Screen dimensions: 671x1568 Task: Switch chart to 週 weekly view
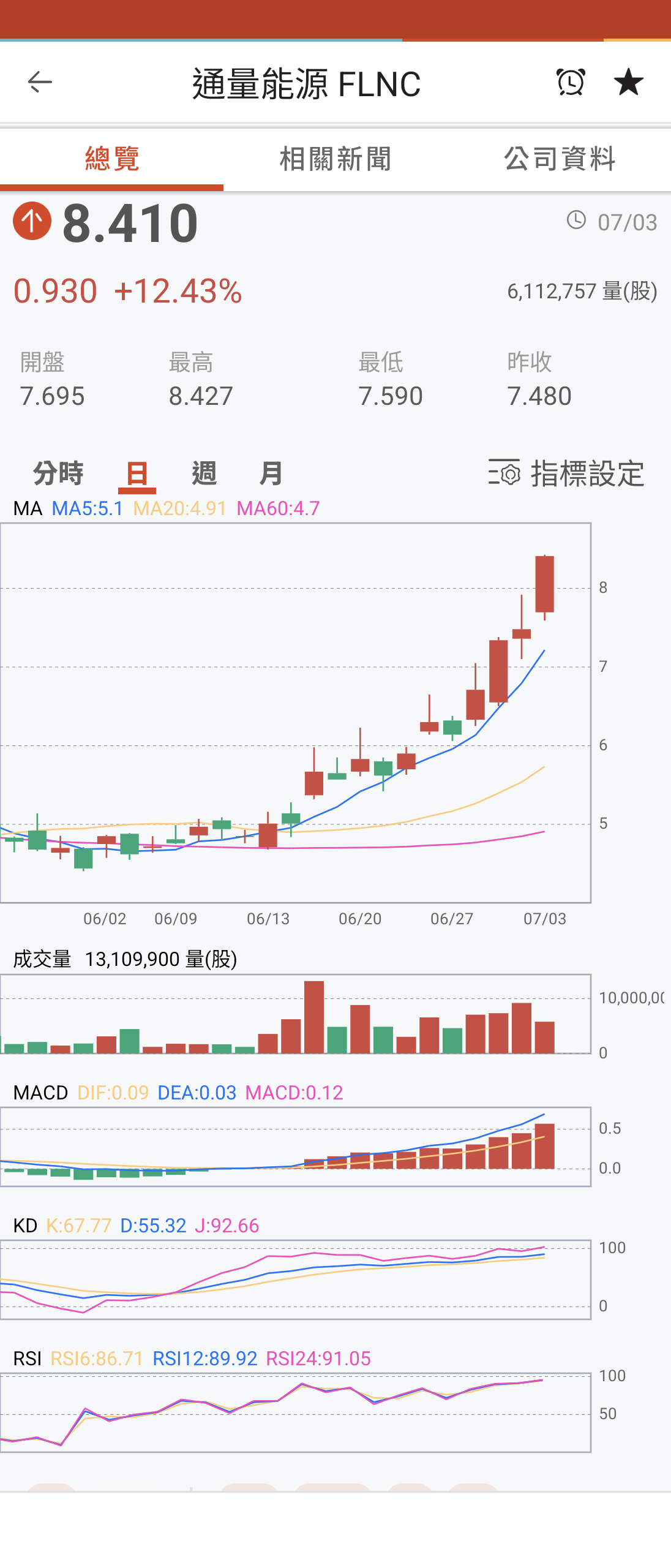tap(204, 473)
